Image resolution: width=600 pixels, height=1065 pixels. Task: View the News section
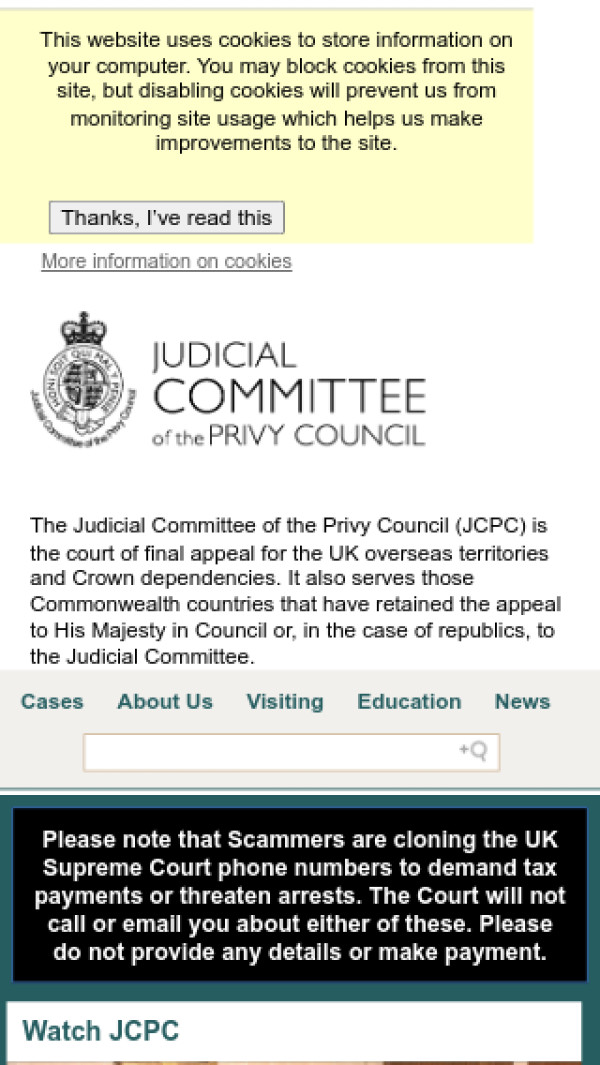point(522,702)
